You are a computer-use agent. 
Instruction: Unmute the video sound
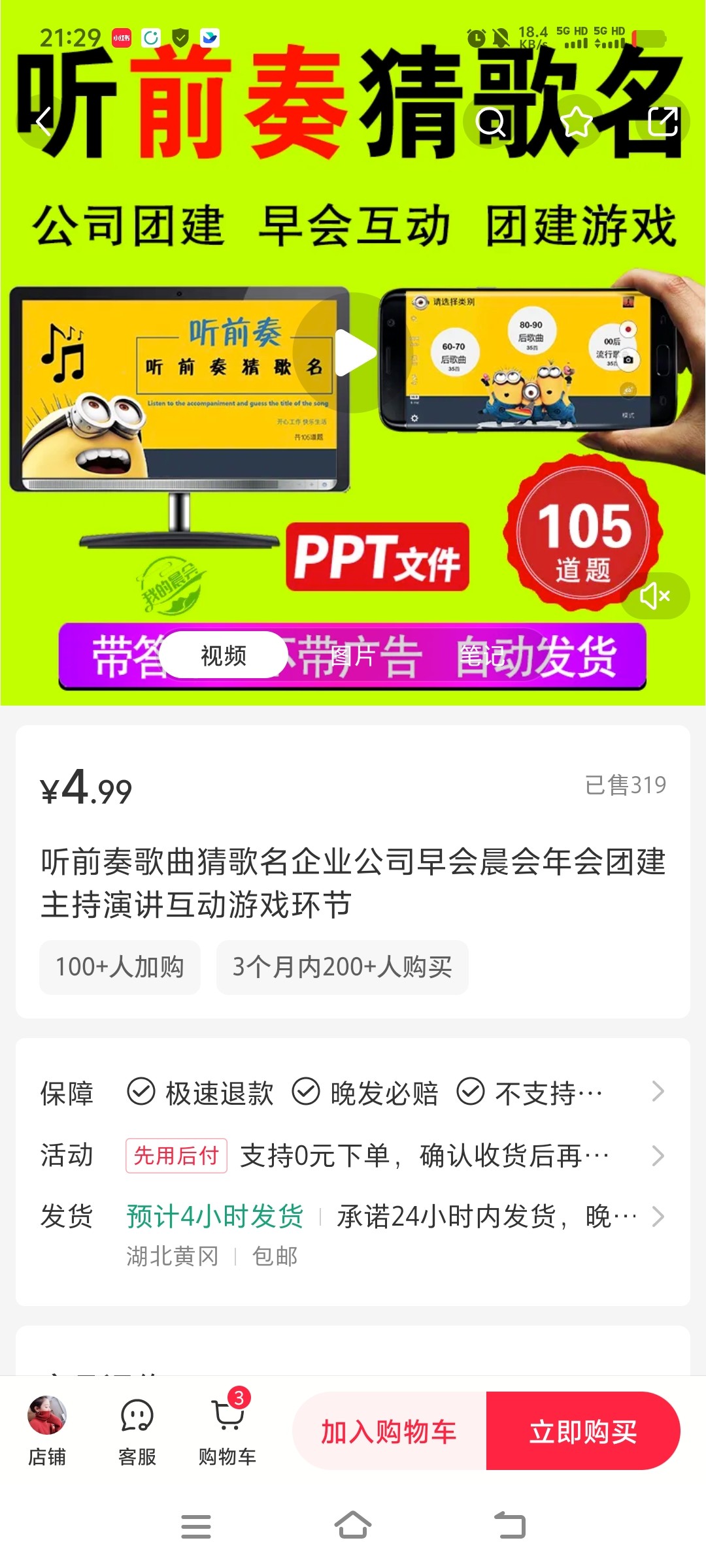click(x=654, y=596)
